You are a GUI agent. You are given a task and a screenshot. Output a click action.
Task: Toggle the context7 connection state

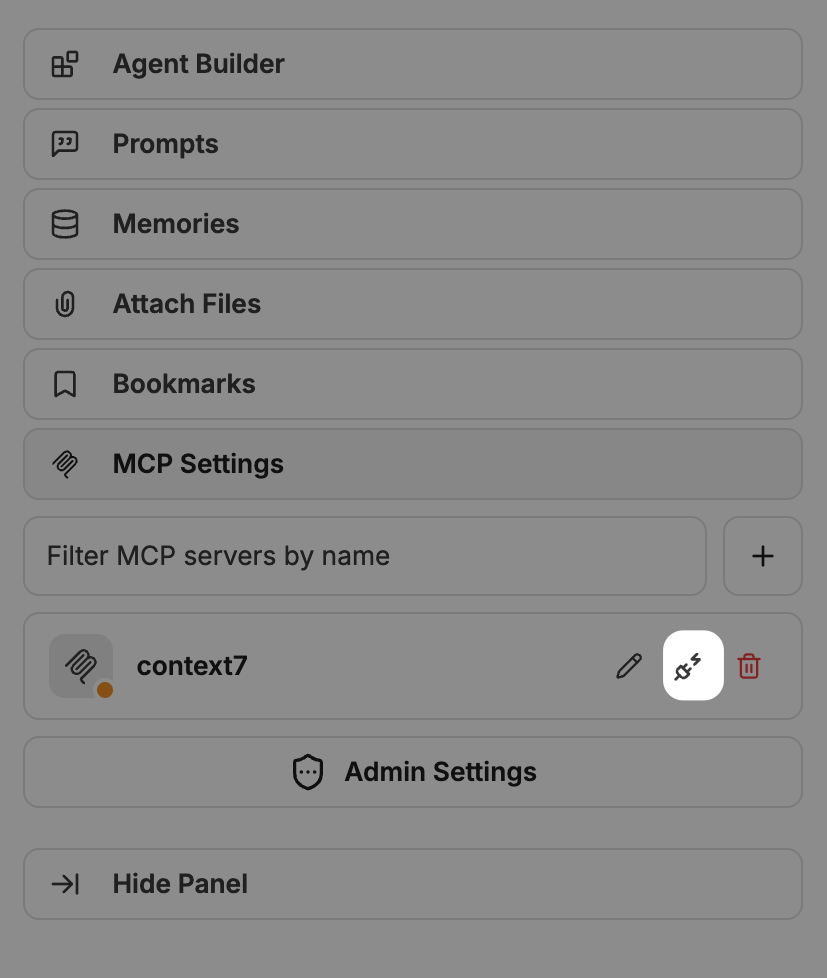(692, 665)
